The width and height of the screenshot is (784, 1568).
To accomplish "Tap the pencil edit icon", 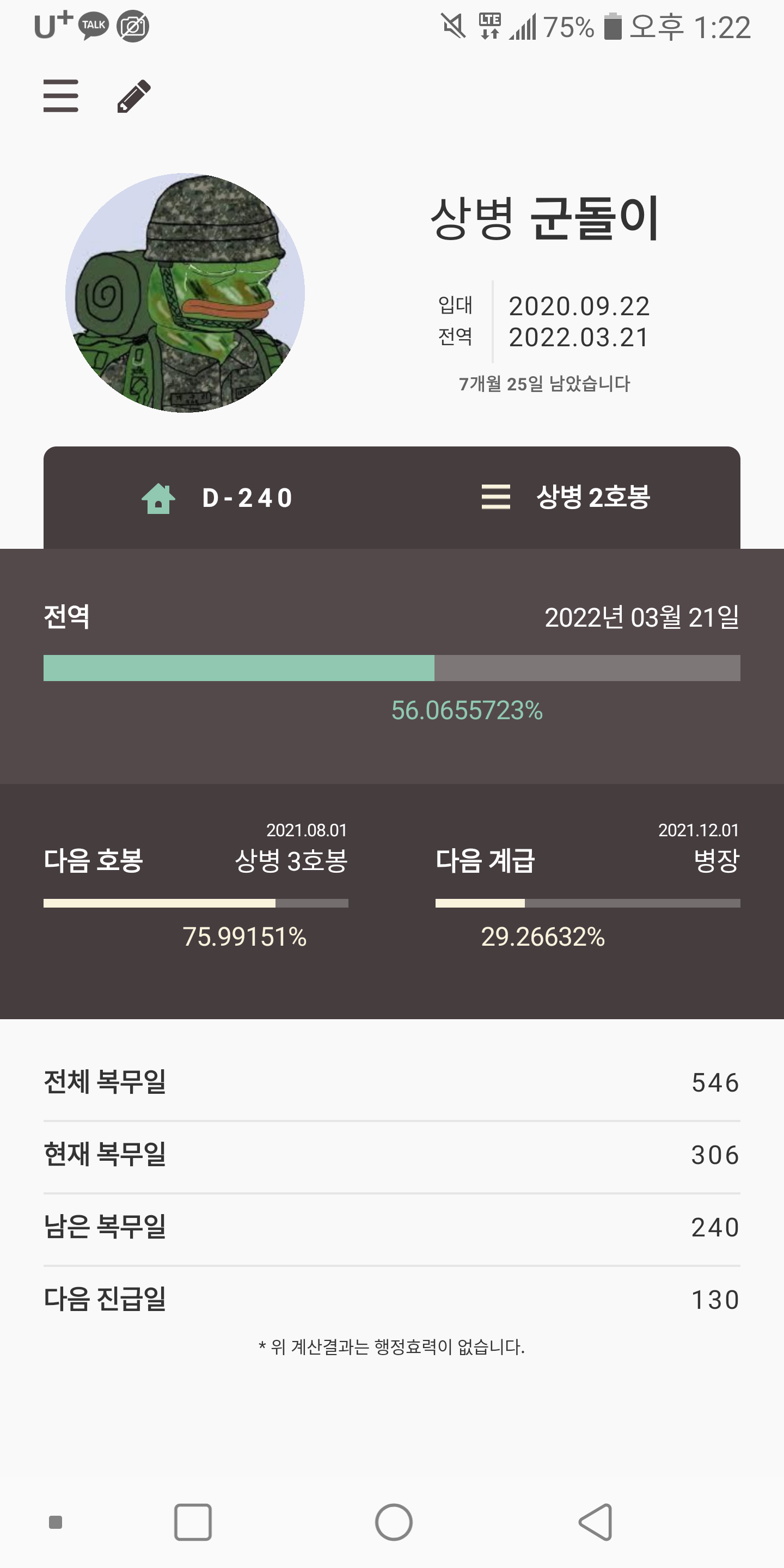I will pyautogui.click(x=134, y=96).
